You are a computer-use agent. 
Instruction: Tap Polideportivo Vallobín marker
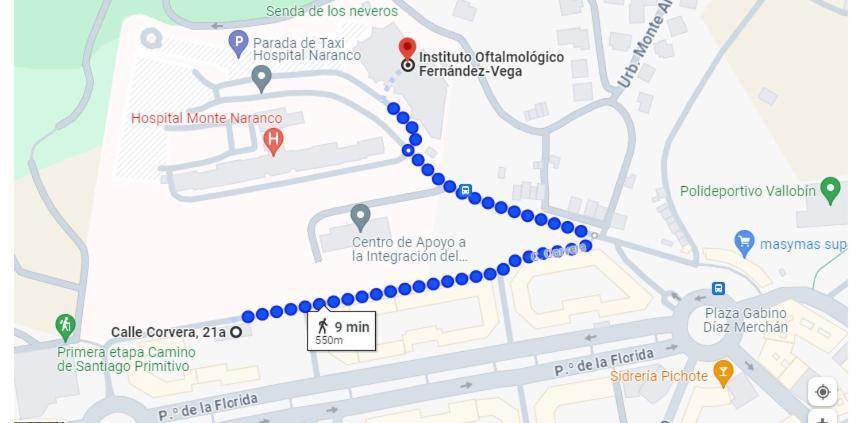click(x=829, y=189)
